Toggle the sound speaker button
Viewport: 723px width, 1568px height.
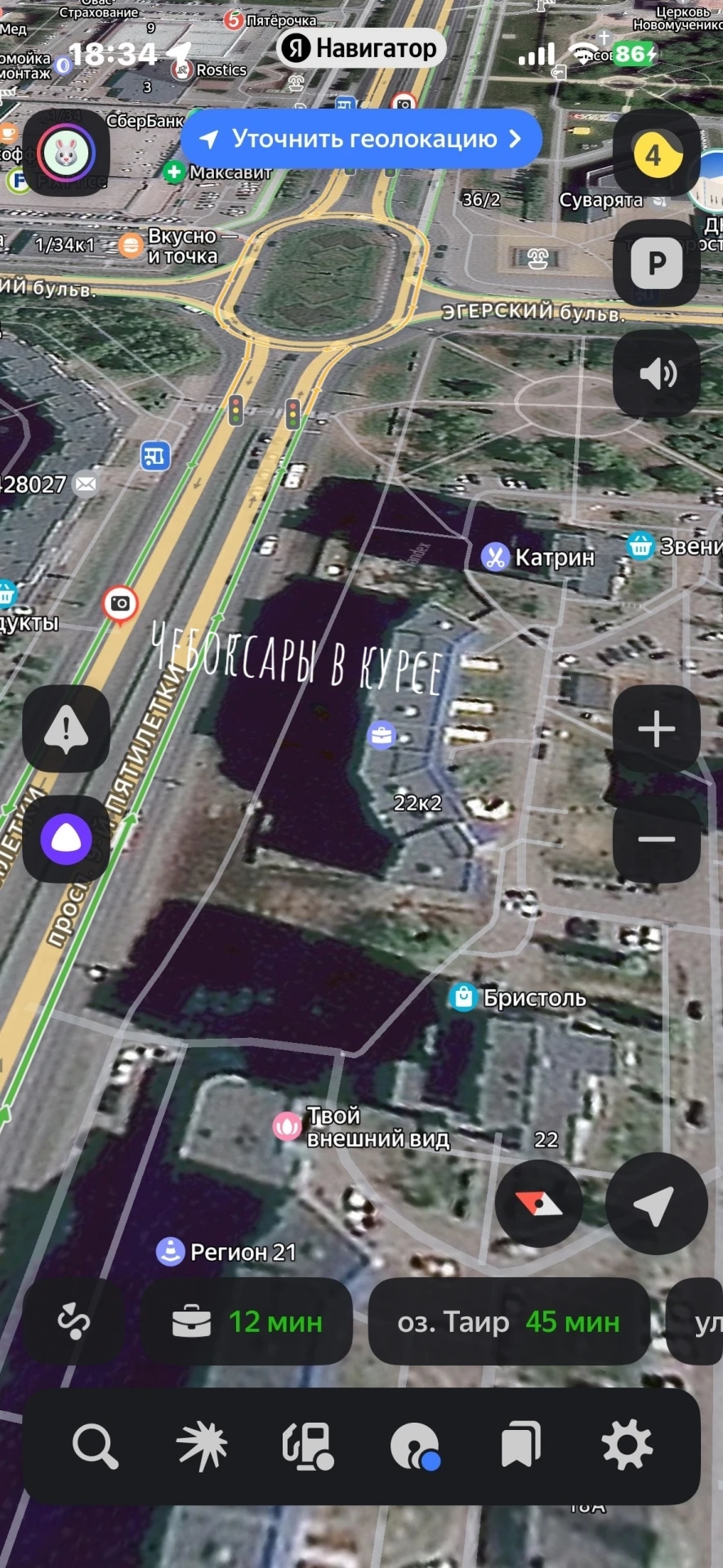[656, 373]
